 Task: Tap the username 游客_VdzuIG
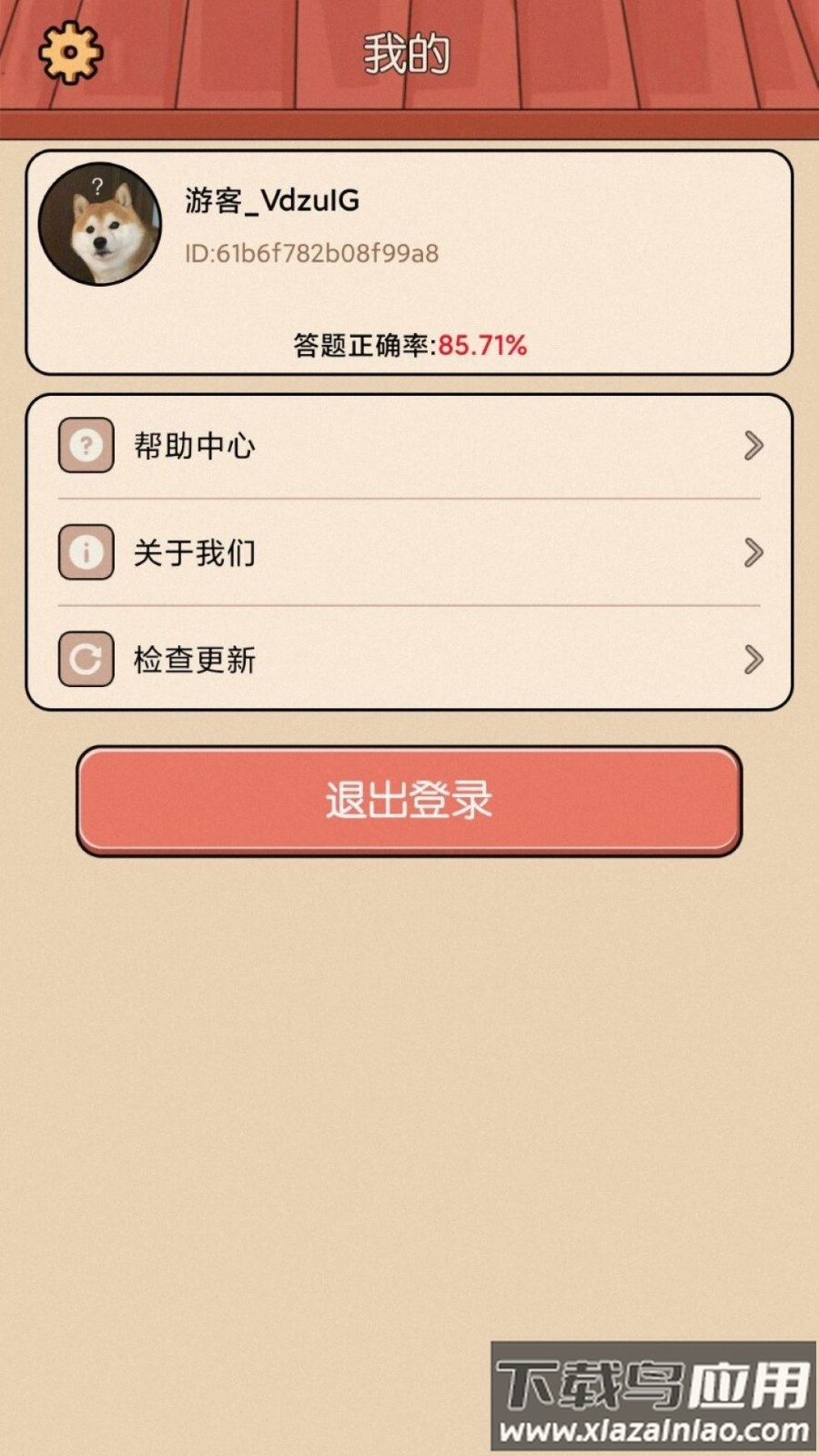click(272, 202)
